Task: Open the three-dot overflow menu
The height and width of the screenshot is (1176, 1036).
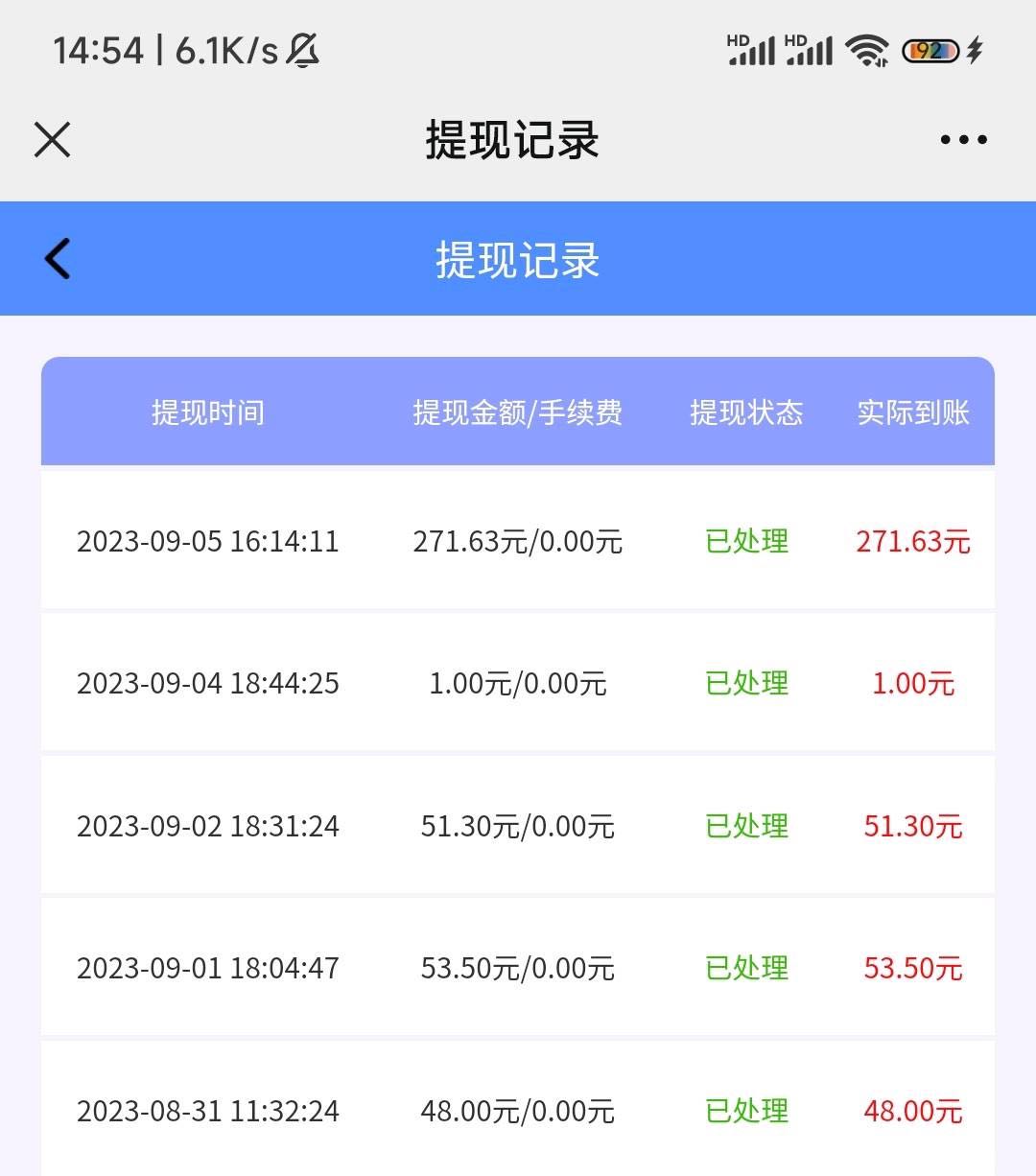Action: 963,140
